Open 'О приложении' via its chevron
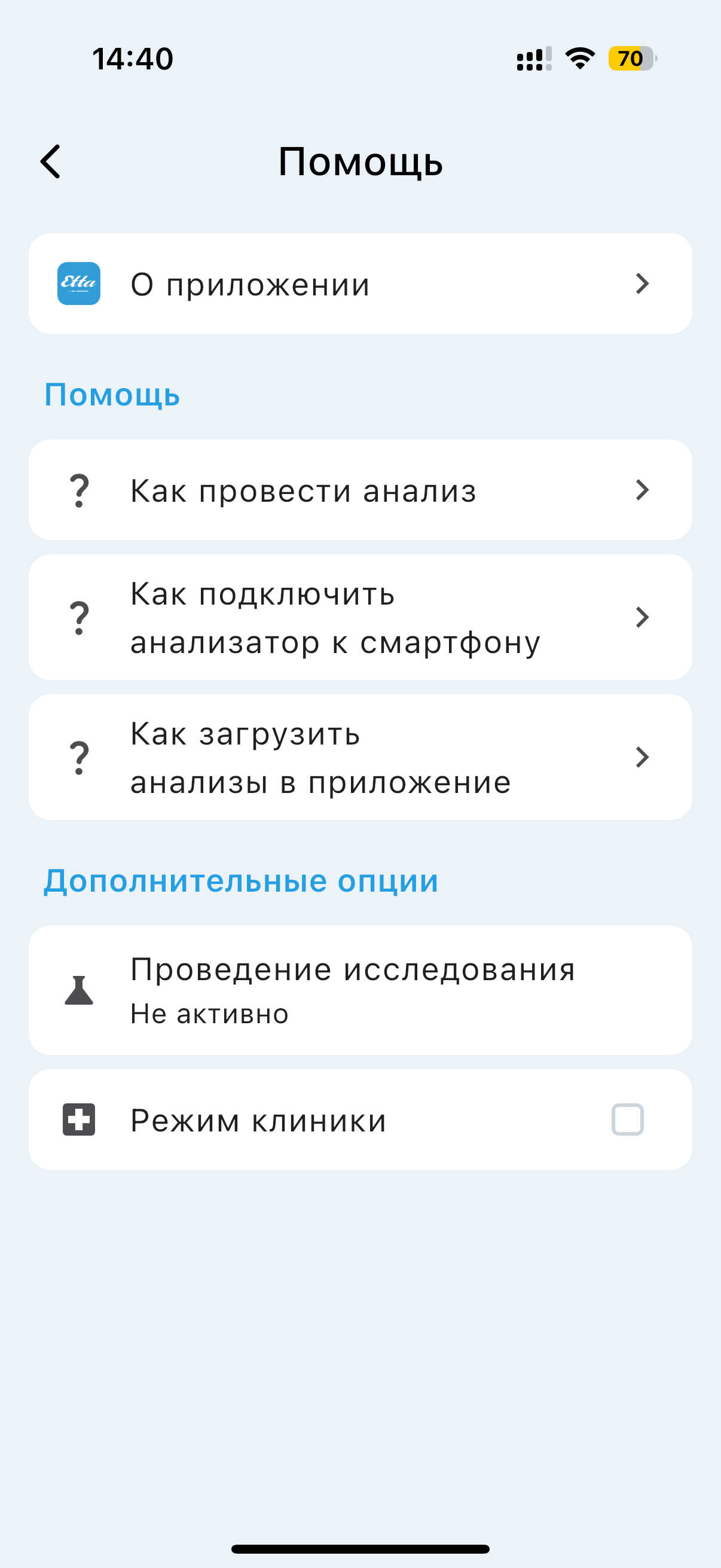This screenshot has width=721, height=1568. coord(643,283)
